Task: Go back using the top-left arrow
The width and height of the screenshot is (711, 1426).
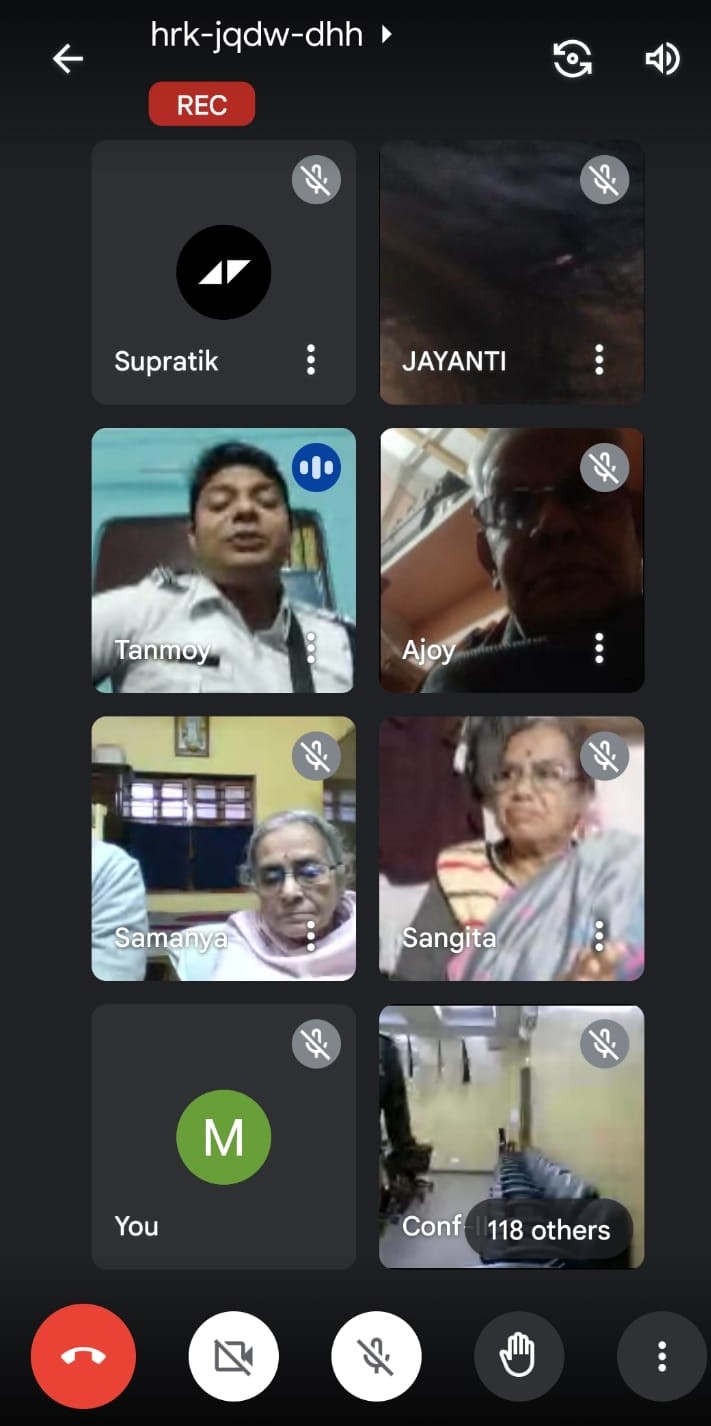Action: pyautogui.click(x=68, y=59)
